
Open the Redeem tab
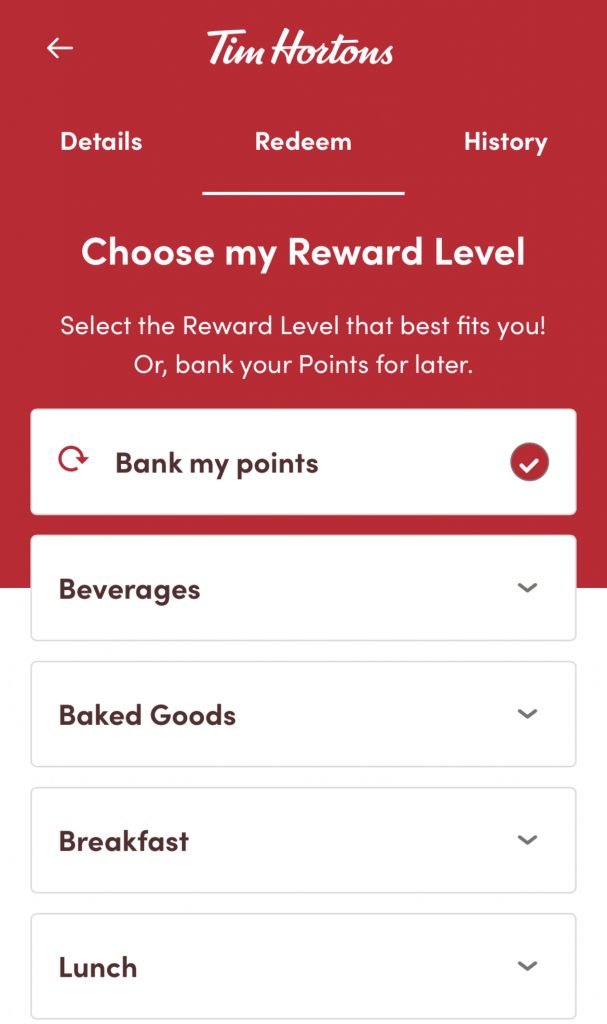303,142
